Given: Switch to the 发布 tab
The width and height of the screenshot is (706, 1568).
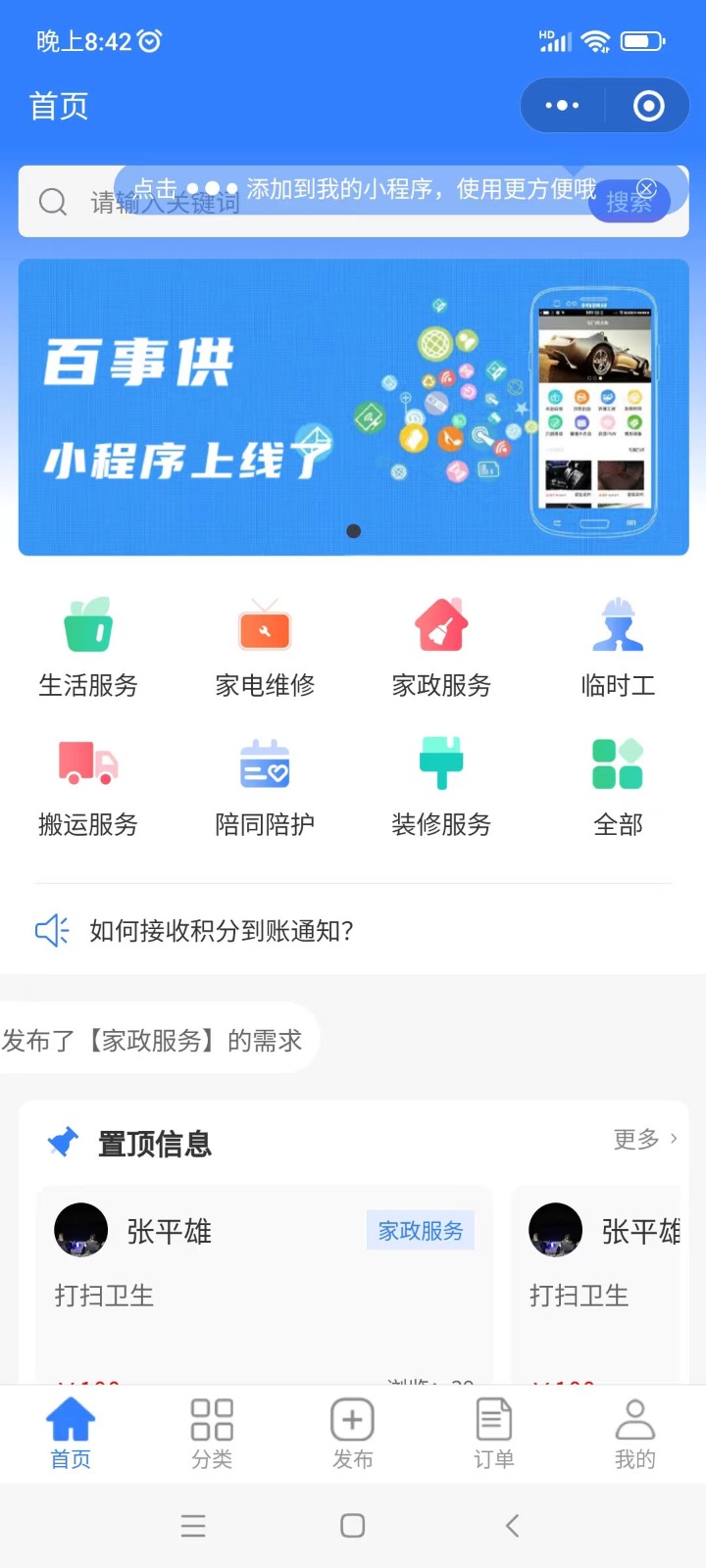Looking at the screenshot, I should [353, 1433].
